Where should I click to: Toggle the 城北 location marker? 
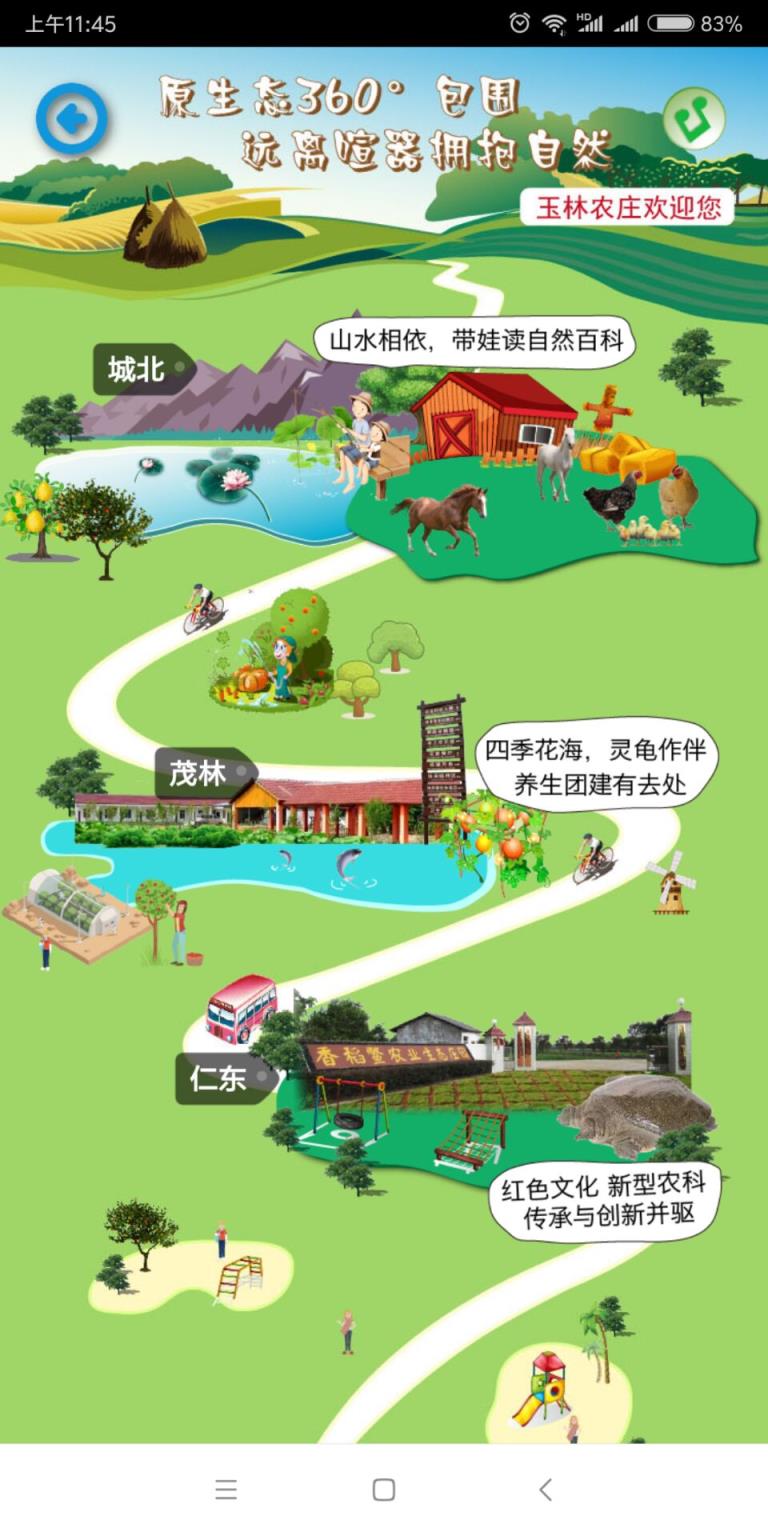point(138,366)
